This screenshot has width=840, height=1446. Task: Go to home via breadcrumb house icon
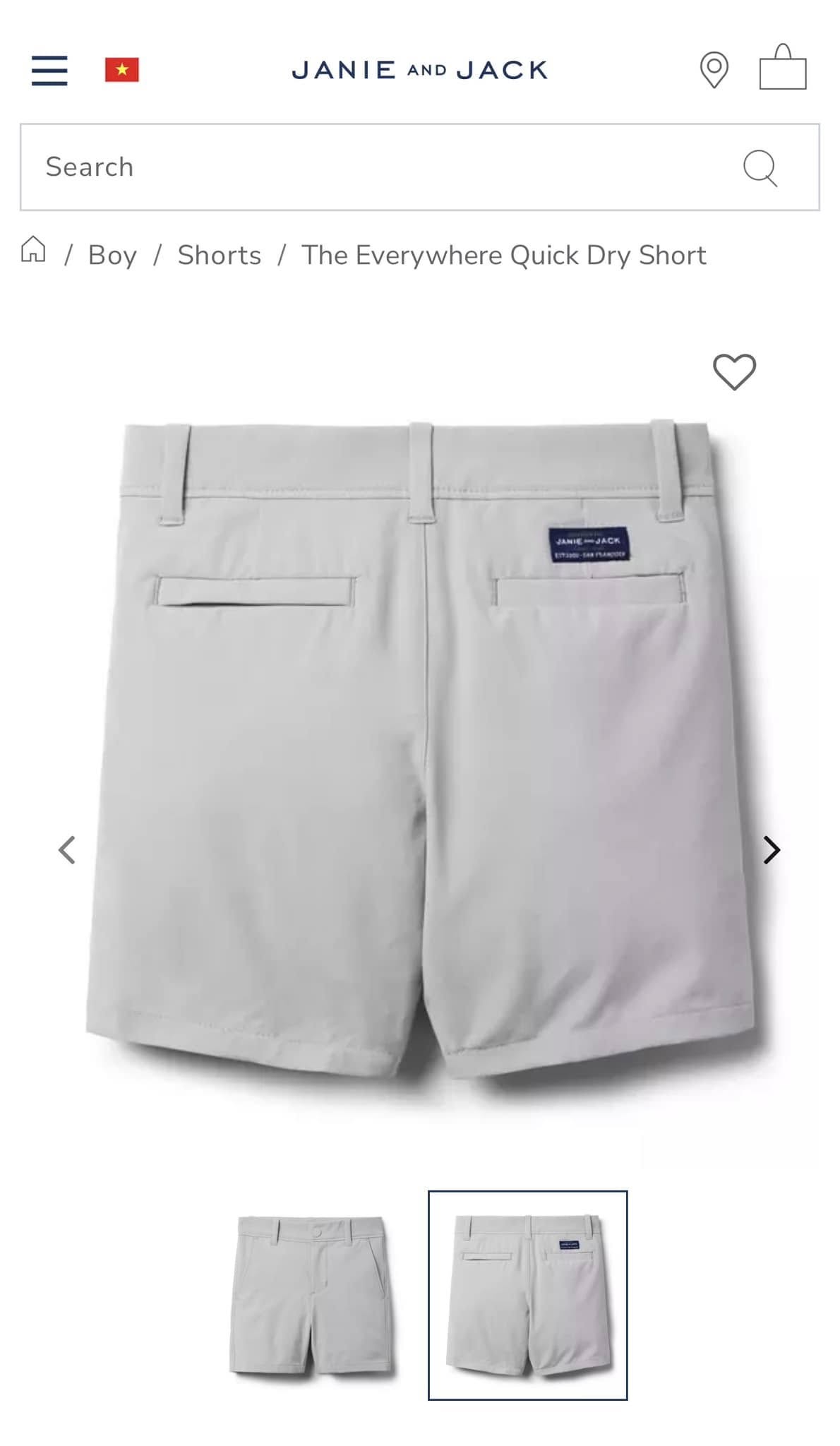[x=33, y=249]
